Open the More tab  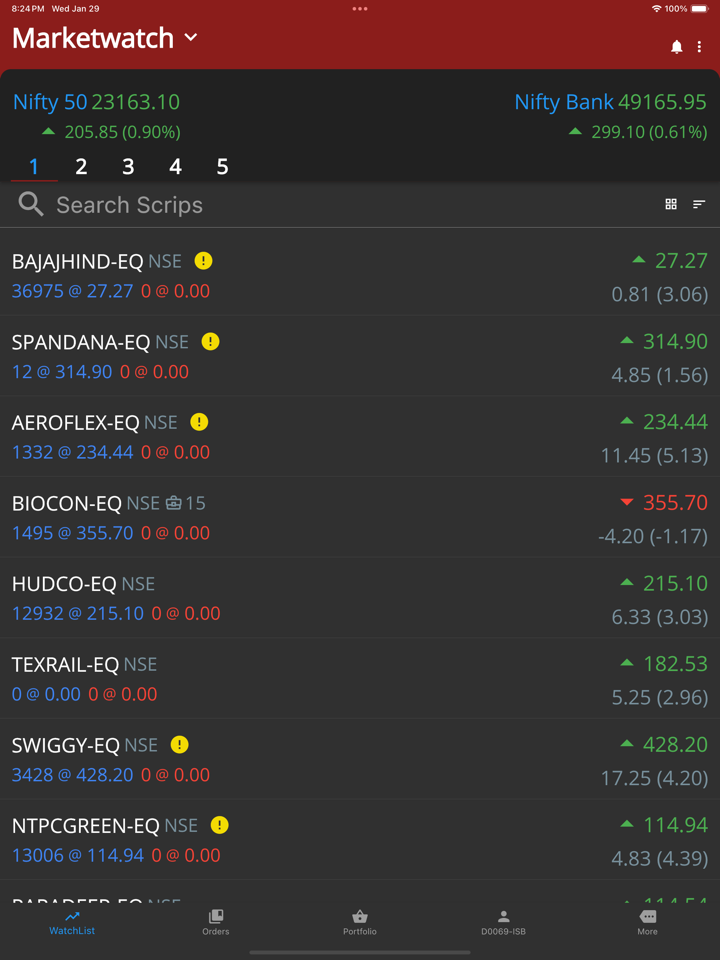pyautogui.click(x=647, y=922)
